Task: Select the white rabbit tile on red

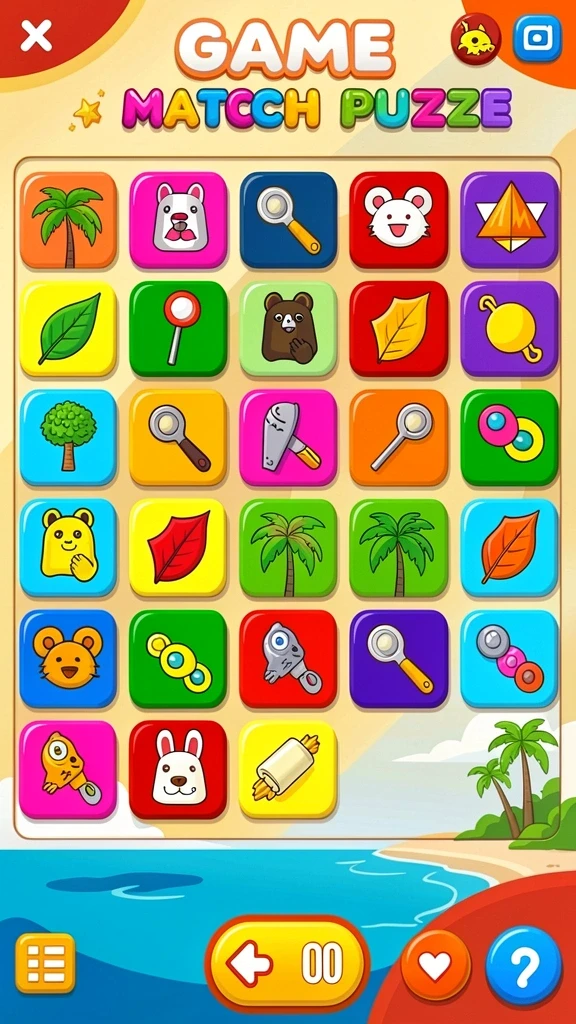Action: (178, 770)
